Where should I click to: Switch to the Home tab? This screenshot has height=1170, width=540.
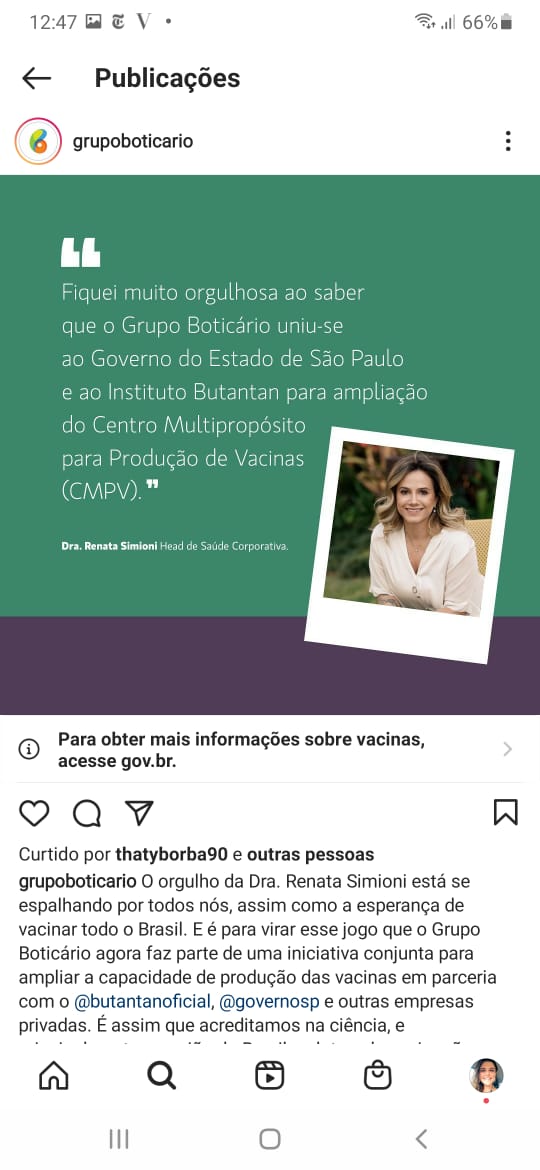point(54,1075)
